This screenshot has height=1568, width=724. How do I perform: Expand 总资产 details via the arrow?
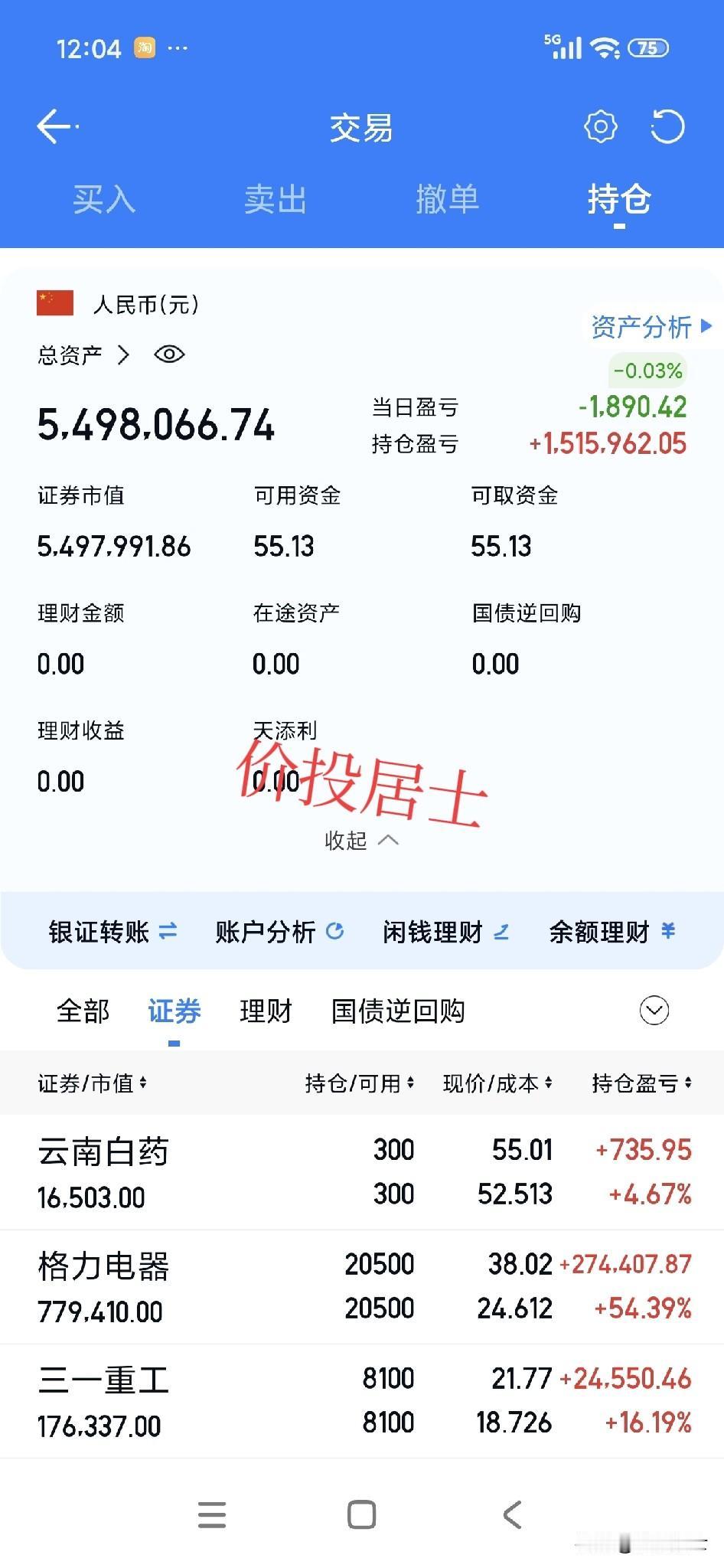pos(122,354)
